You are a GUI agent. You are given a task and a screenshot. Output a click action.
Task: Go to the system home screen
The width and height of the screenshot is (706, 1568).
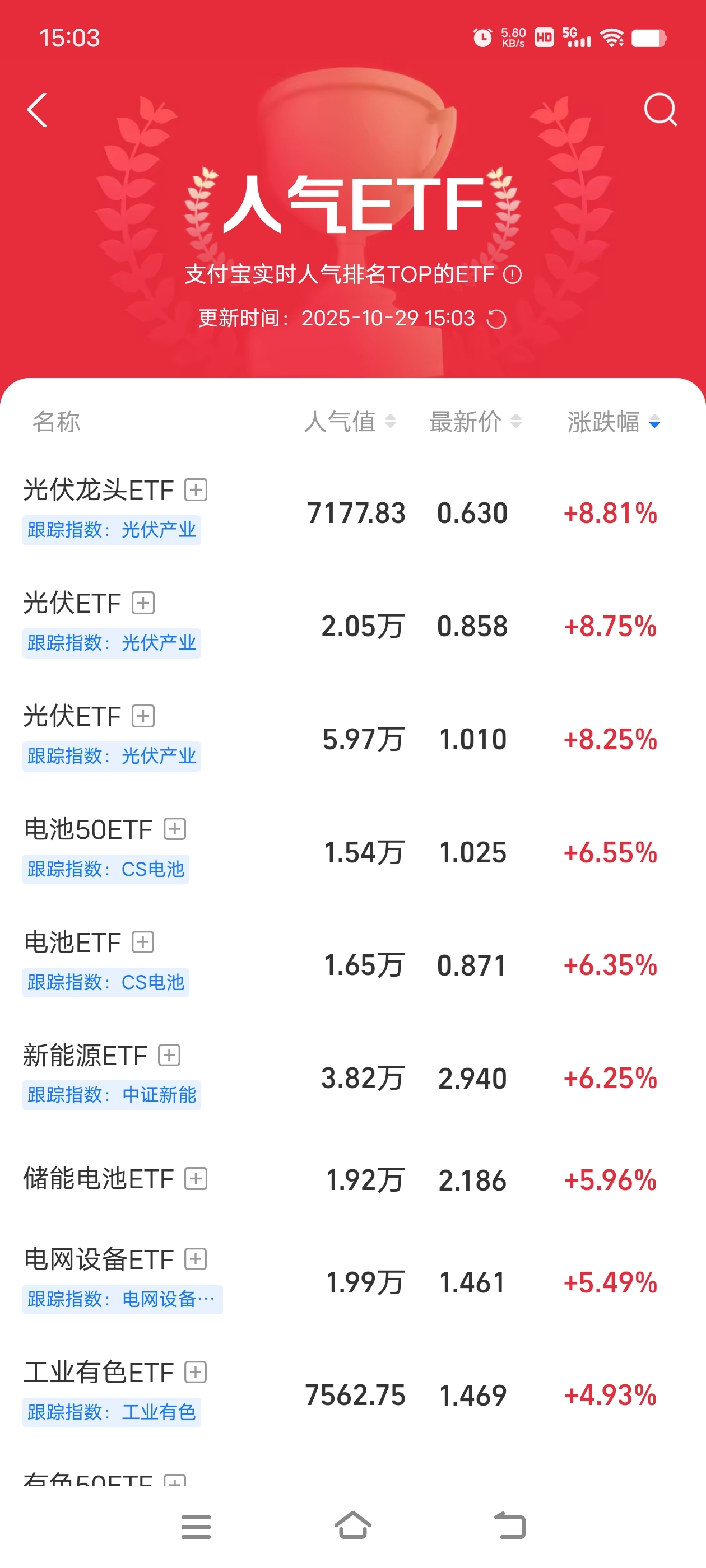[x=352, y=1525]
